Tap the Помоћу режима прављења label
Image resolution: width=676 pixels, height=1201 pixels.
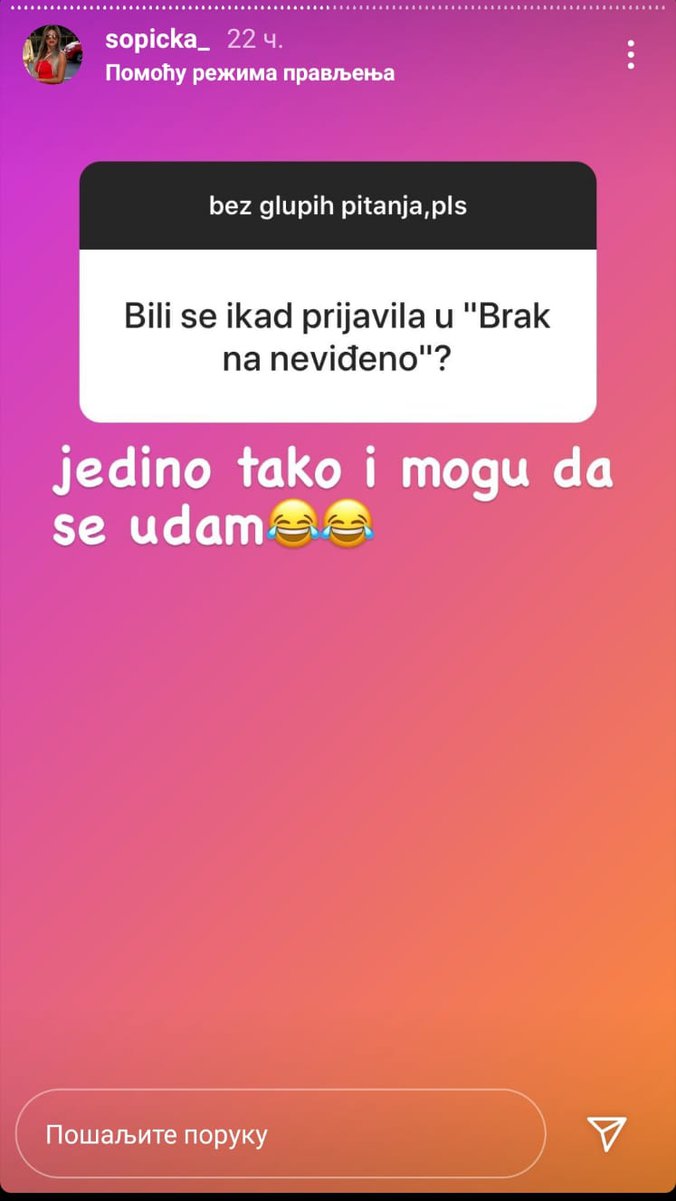[x=250, y=73]
